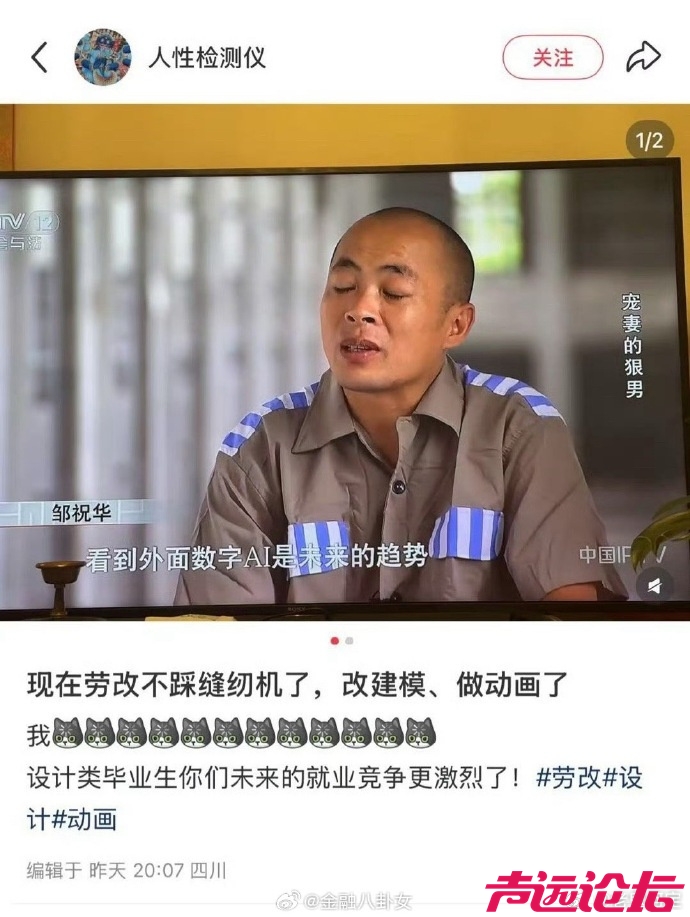This screenshot has width=690, height=917.
Task: Tap the 关注 follow button
Action: coord(552,57)
